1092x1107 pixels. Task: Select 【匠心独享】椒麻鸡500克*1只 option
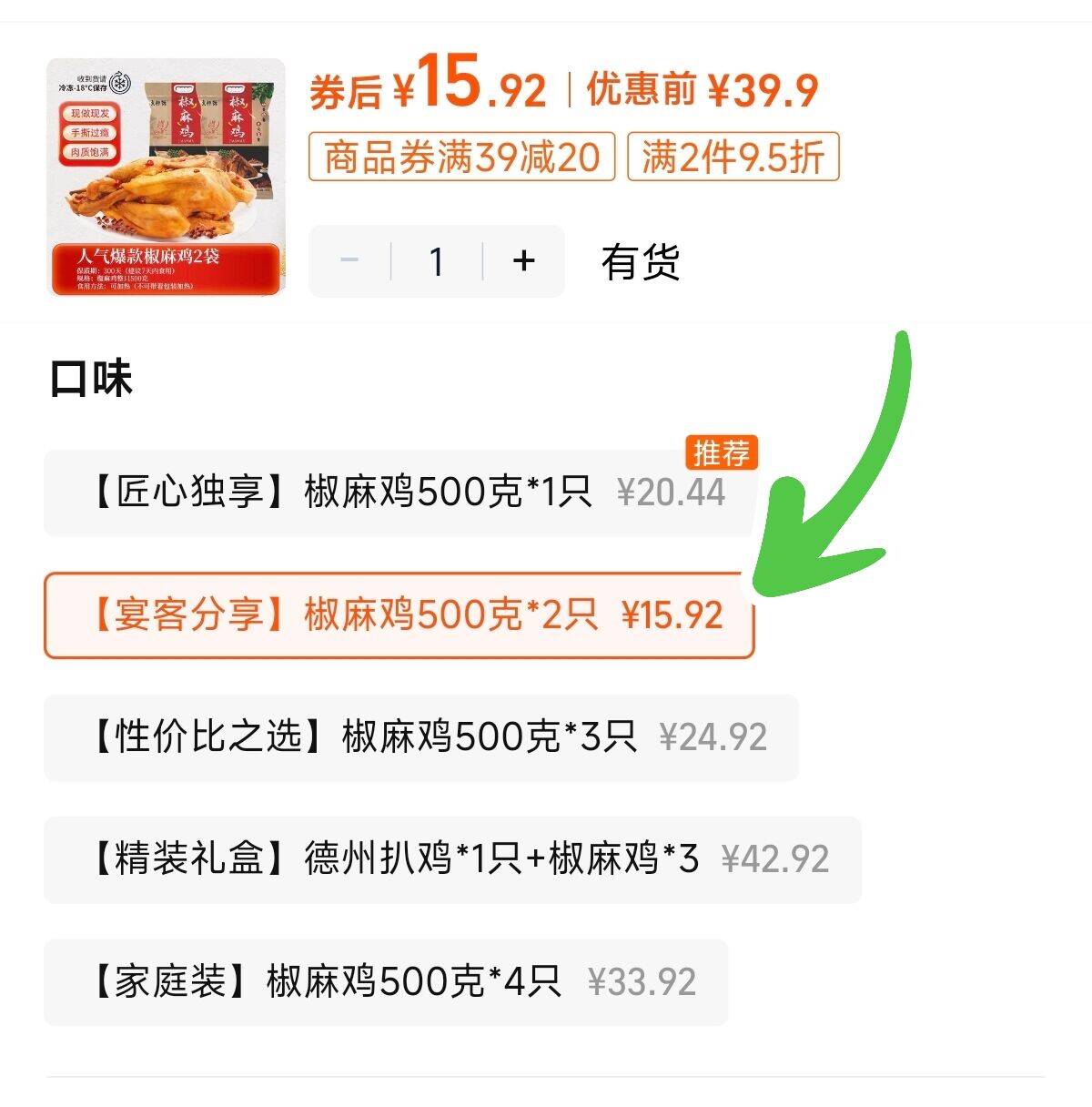[400, 493]
